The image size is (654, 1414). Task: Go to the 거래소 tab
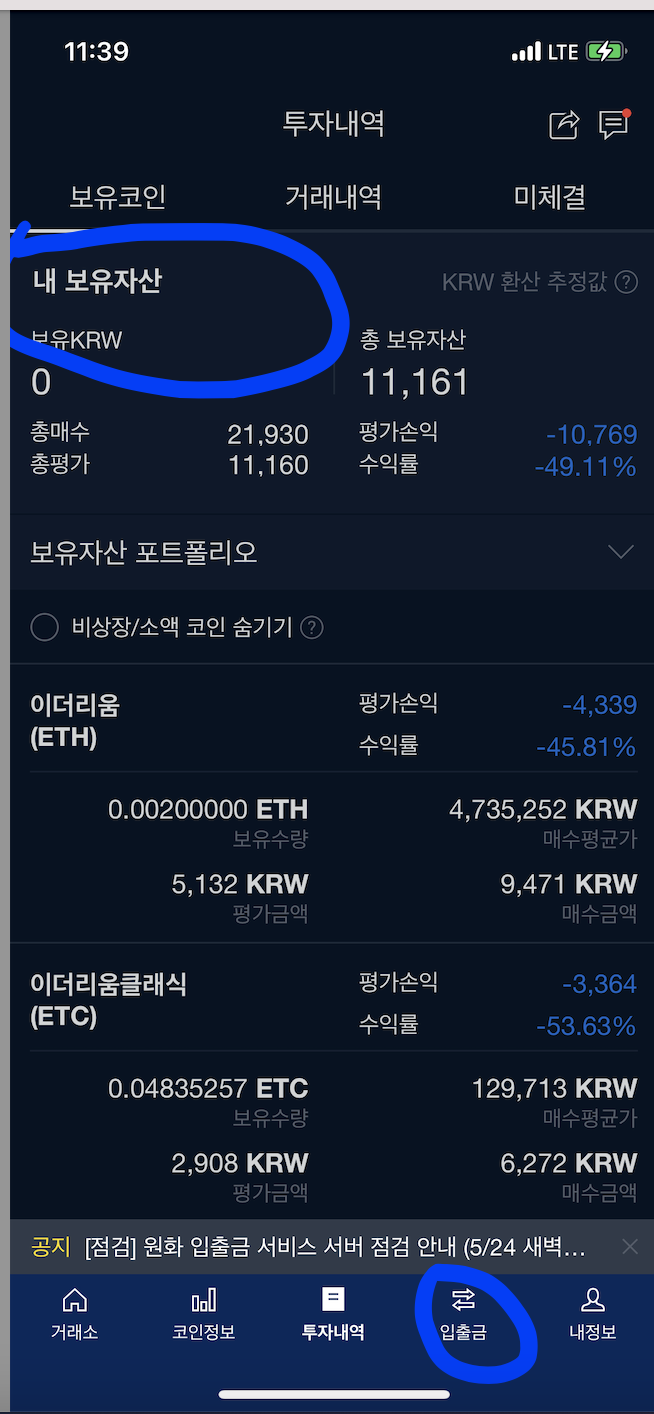click(x=75, y=1314)
